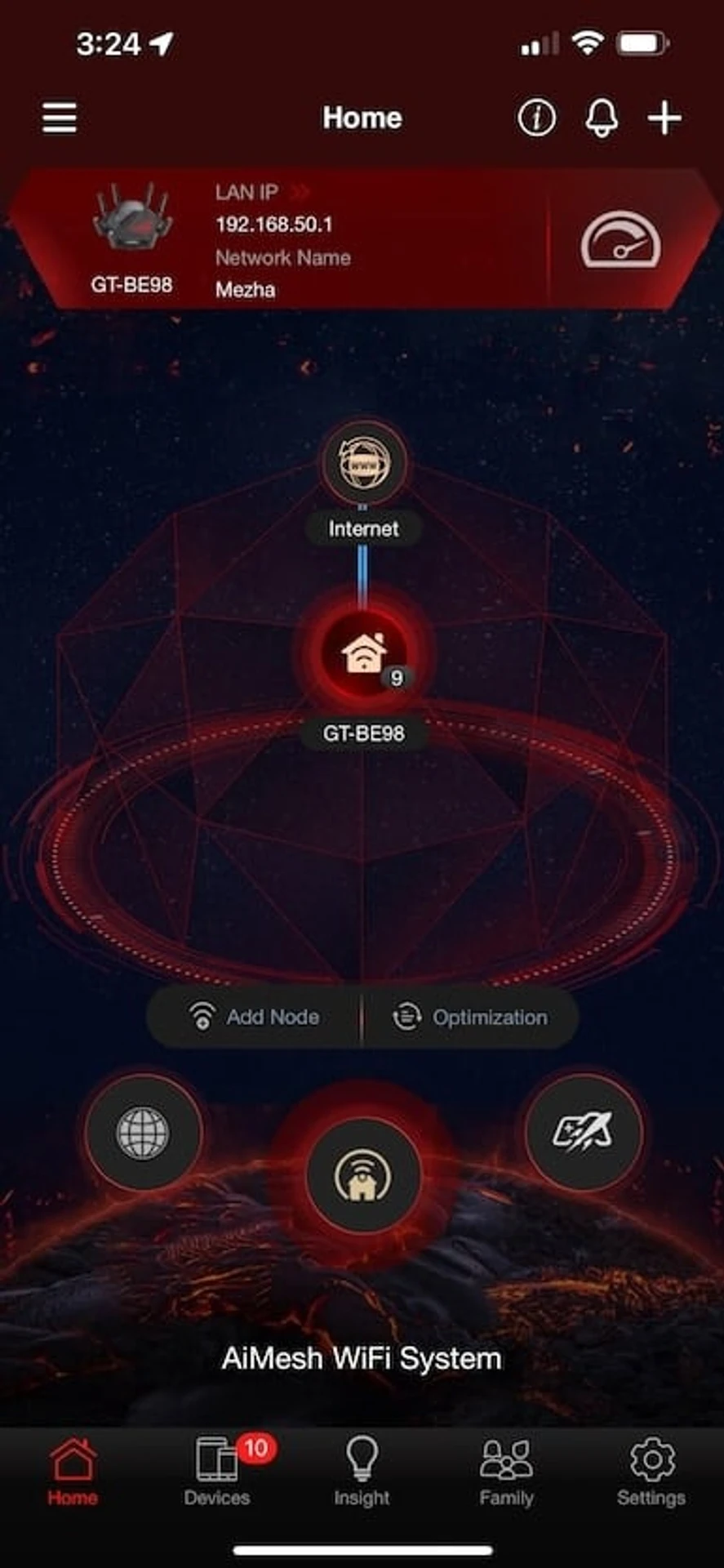
Task: Tap the plus icon to add
Action: point(664,118)
